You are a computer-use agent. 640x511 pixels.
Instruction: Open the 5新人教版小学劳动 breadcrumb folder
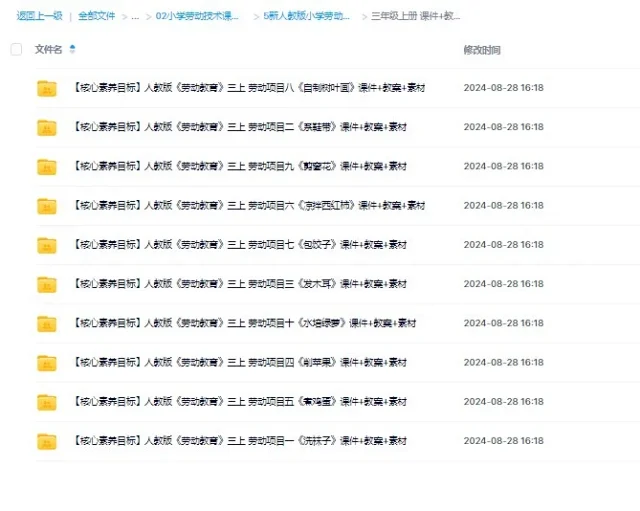coord(306,16)
